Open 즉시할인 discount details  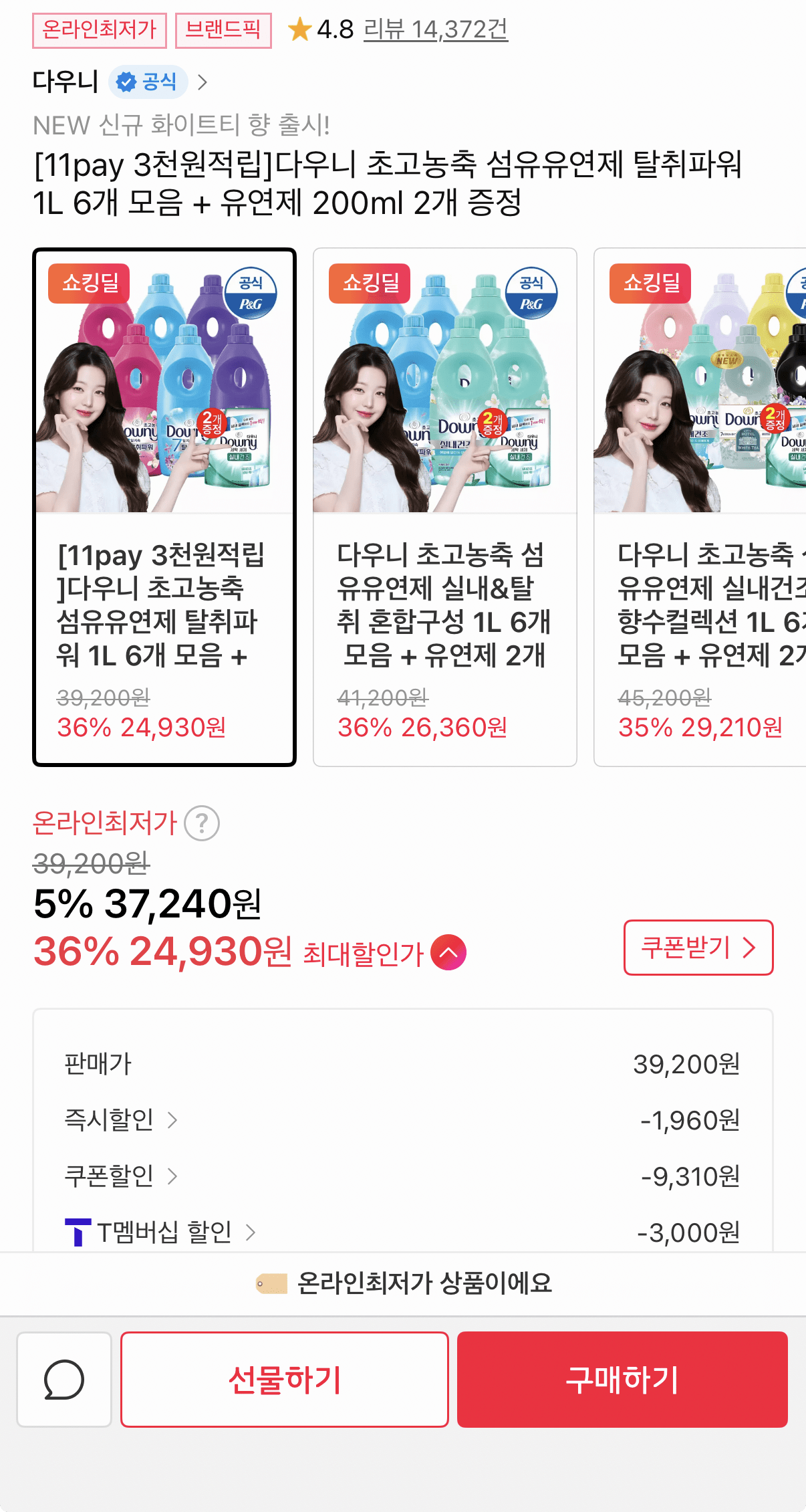[120, 1119]
